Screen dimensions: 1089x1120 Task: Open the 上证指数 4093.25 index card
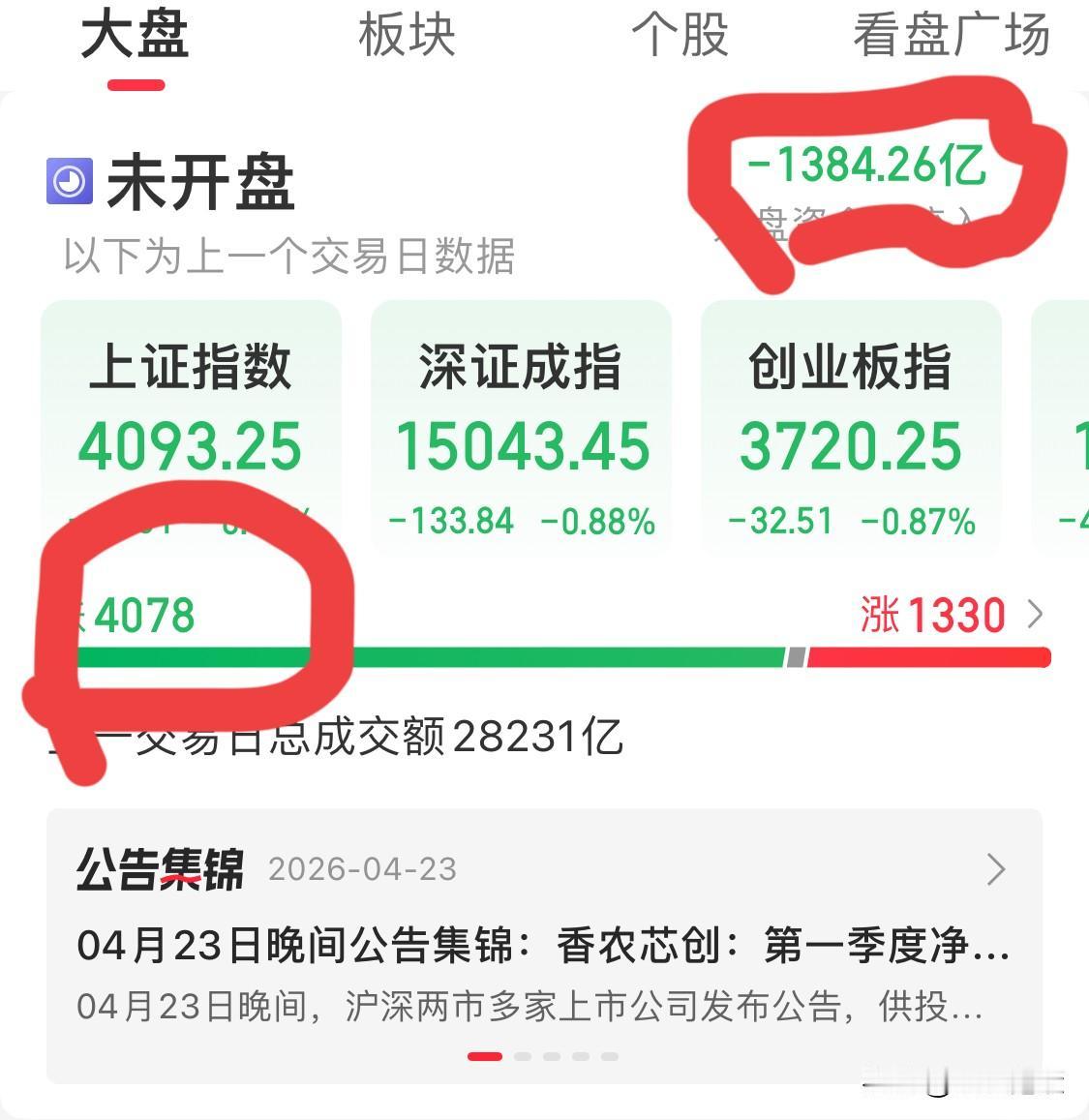tap(192, 426)
